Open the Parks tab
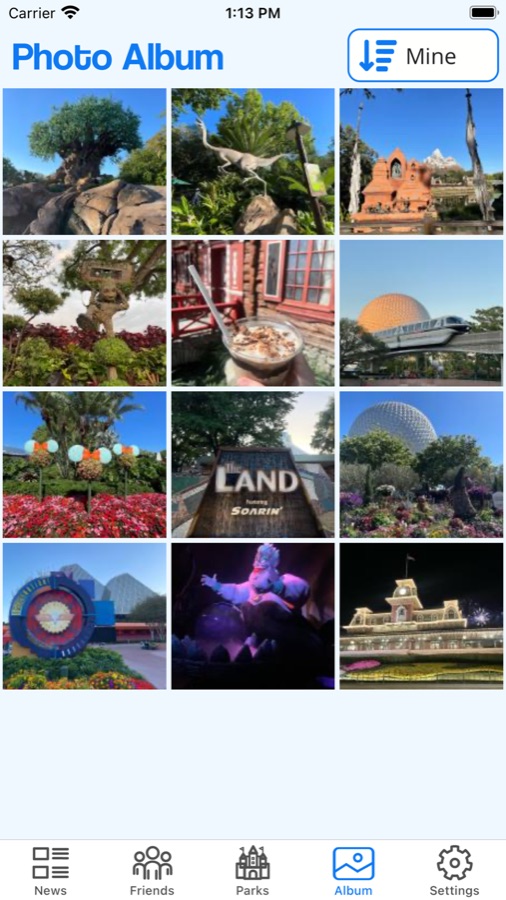 (x=252, y=870)
